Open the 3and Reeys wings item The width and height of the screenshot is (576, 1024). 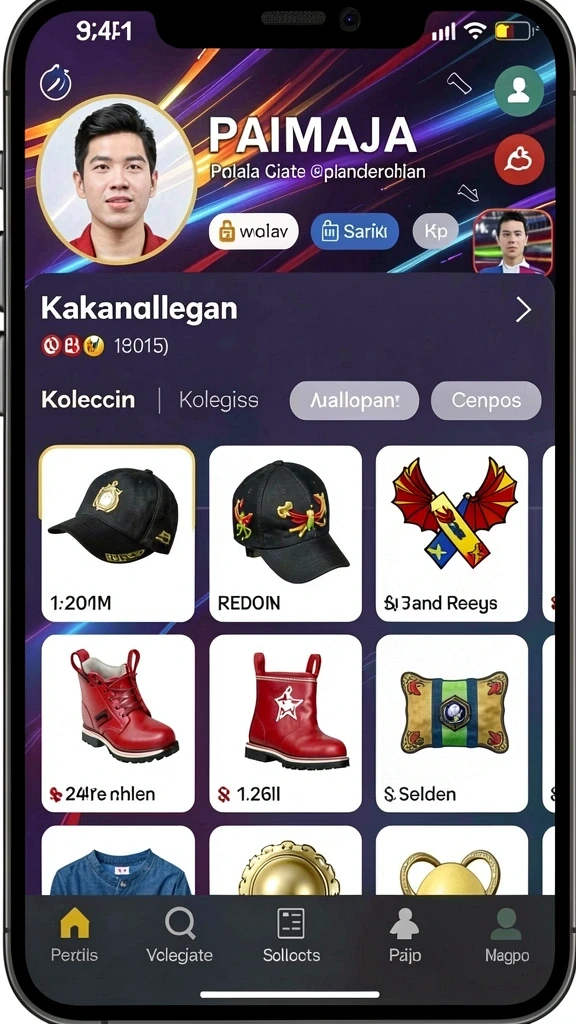[452, 534]
